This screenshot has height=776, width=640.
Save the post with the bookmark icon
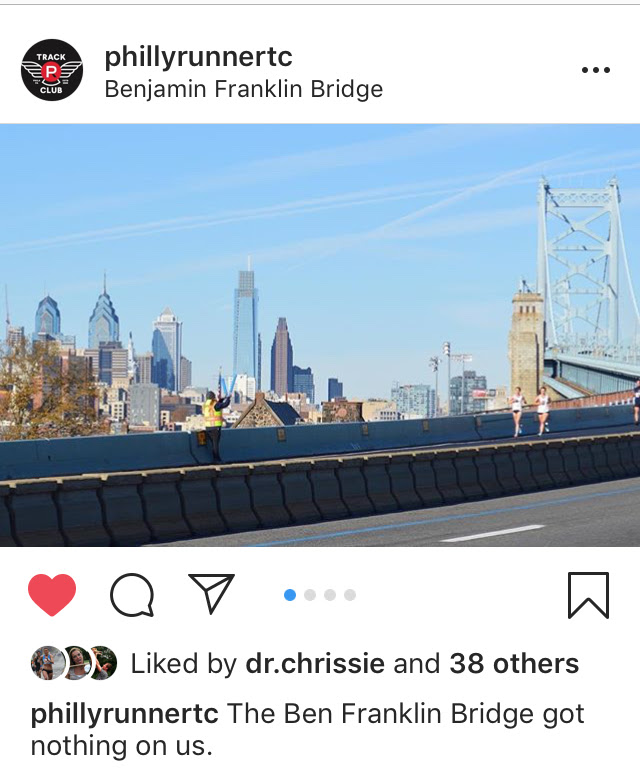tap(588, 596)
